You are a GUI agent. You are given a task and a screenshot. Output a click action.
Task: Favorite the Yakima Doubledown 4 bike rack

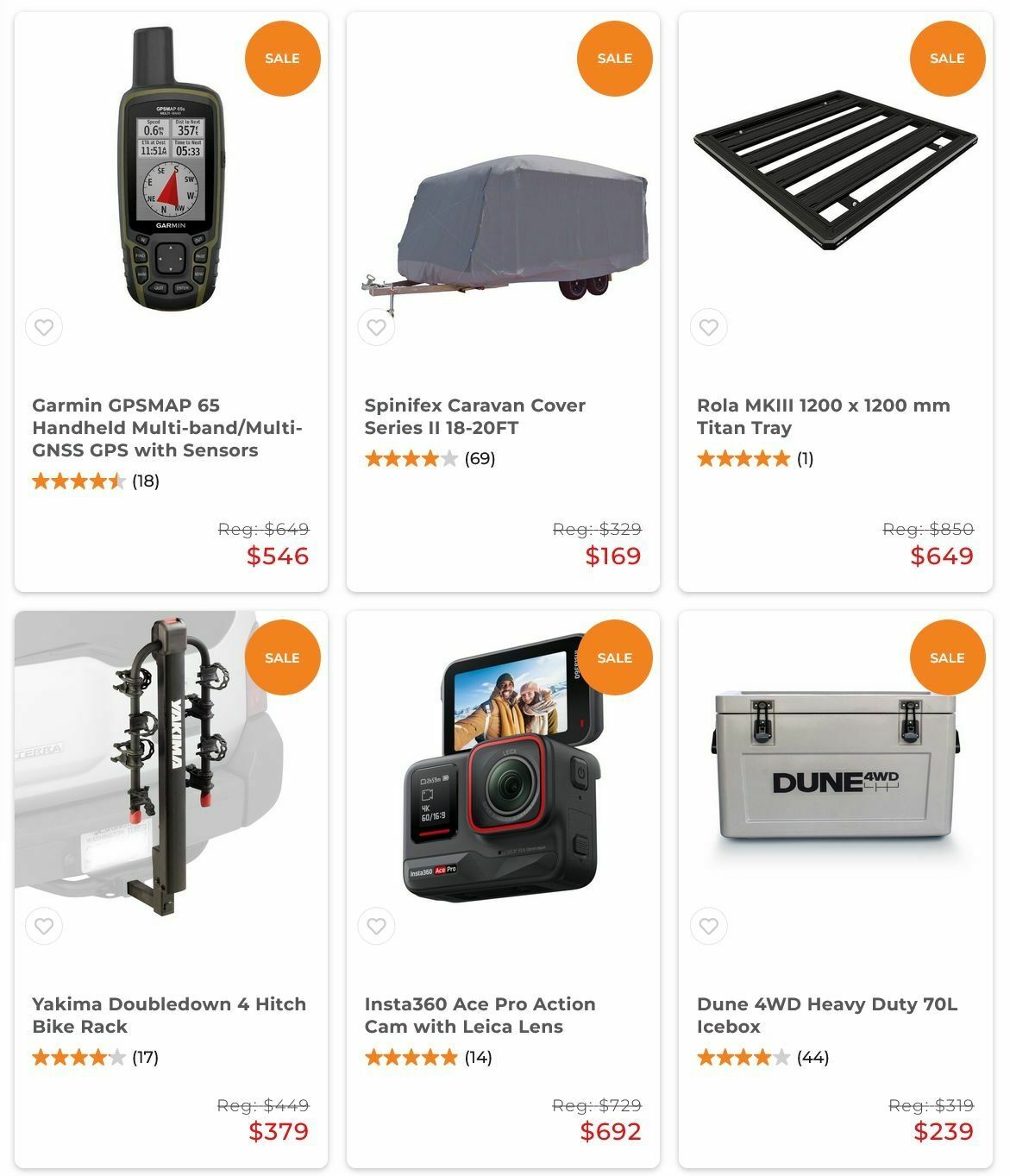coord(44,926)
